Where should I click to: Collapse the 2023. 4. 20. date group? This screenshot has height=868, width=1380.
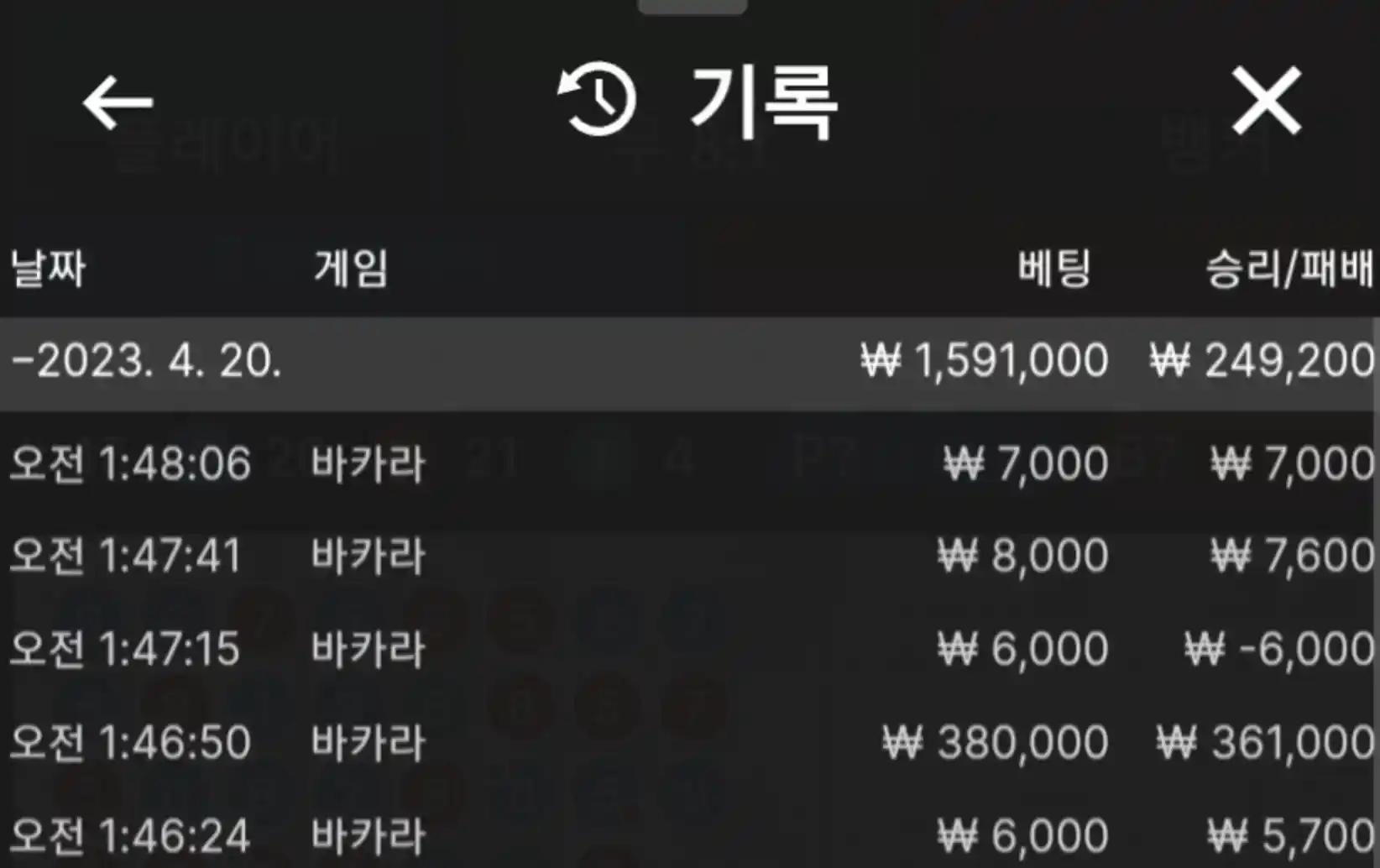(x=147, y=362)
